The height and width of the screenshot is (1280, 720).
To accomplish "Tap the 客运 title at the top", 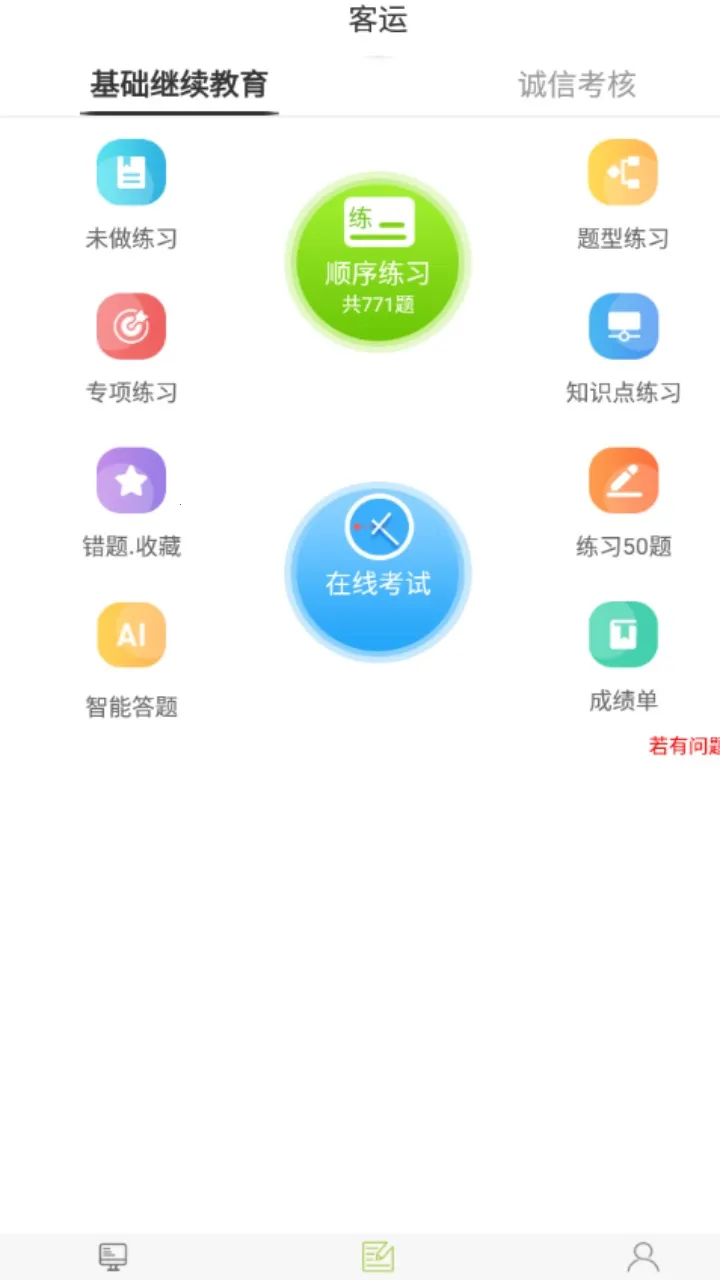I will (378, 21).
